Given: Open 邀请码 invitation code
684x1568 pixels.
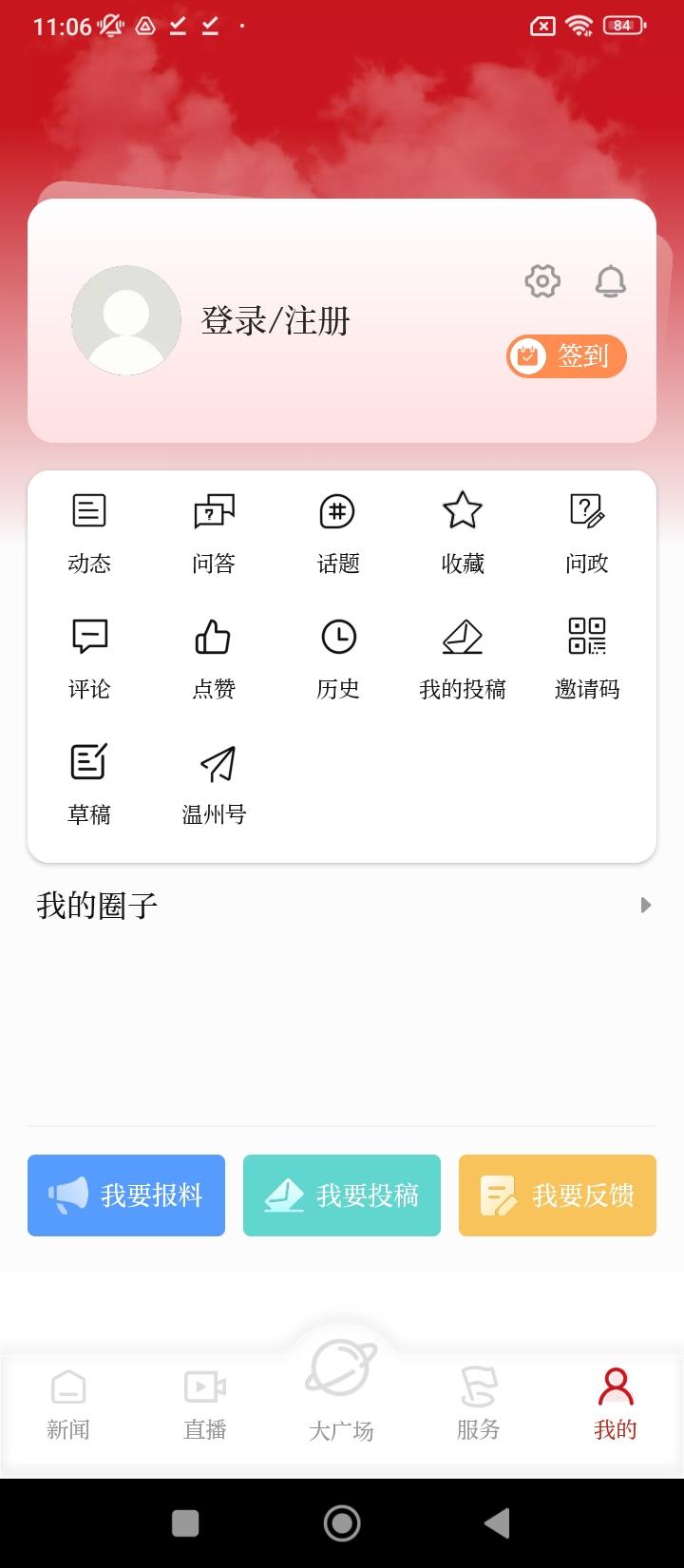Looking at the screenshot, I should click(587, 659).
